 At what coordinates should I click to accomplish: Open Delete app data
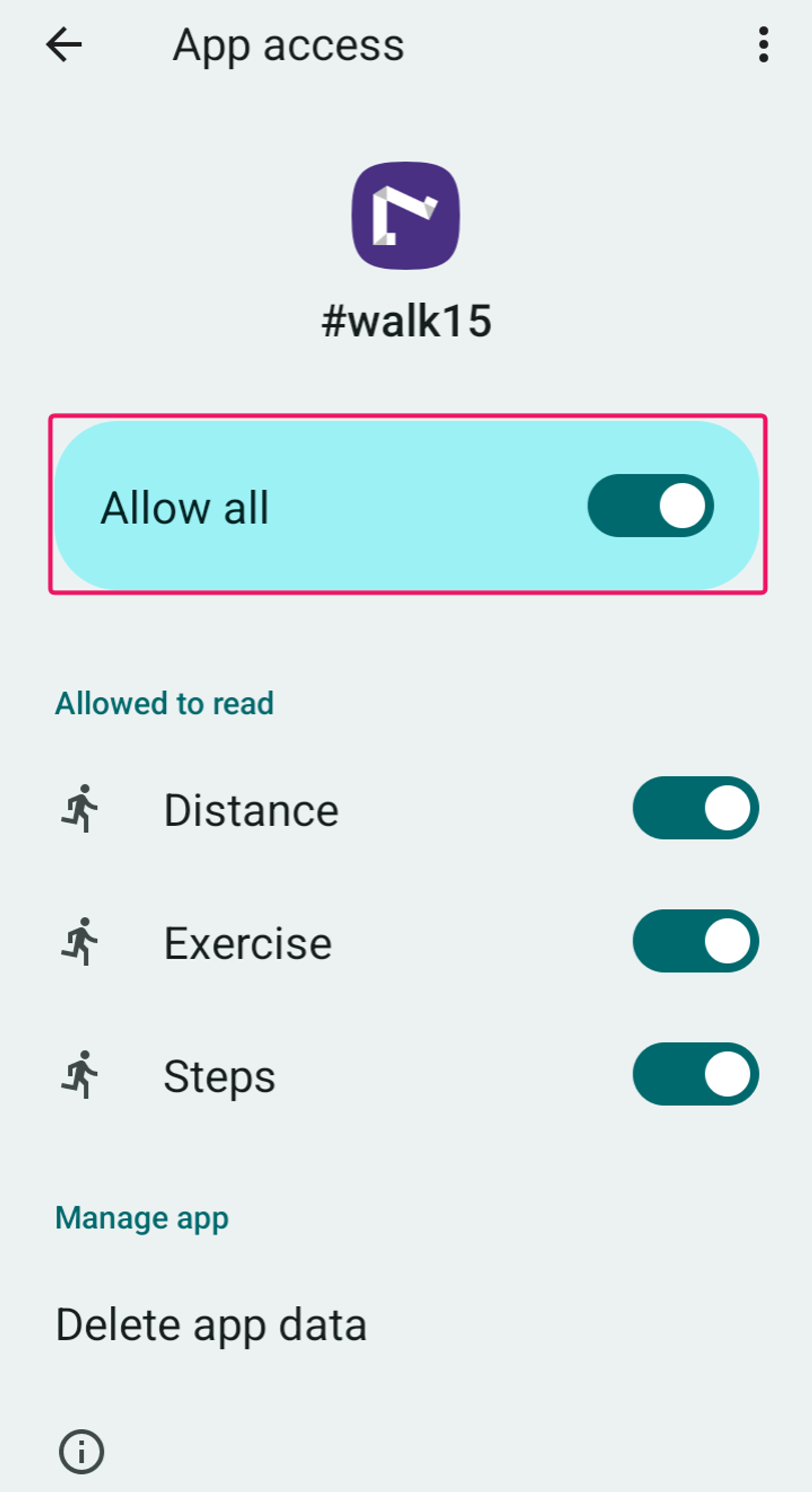click(211, 1324)
